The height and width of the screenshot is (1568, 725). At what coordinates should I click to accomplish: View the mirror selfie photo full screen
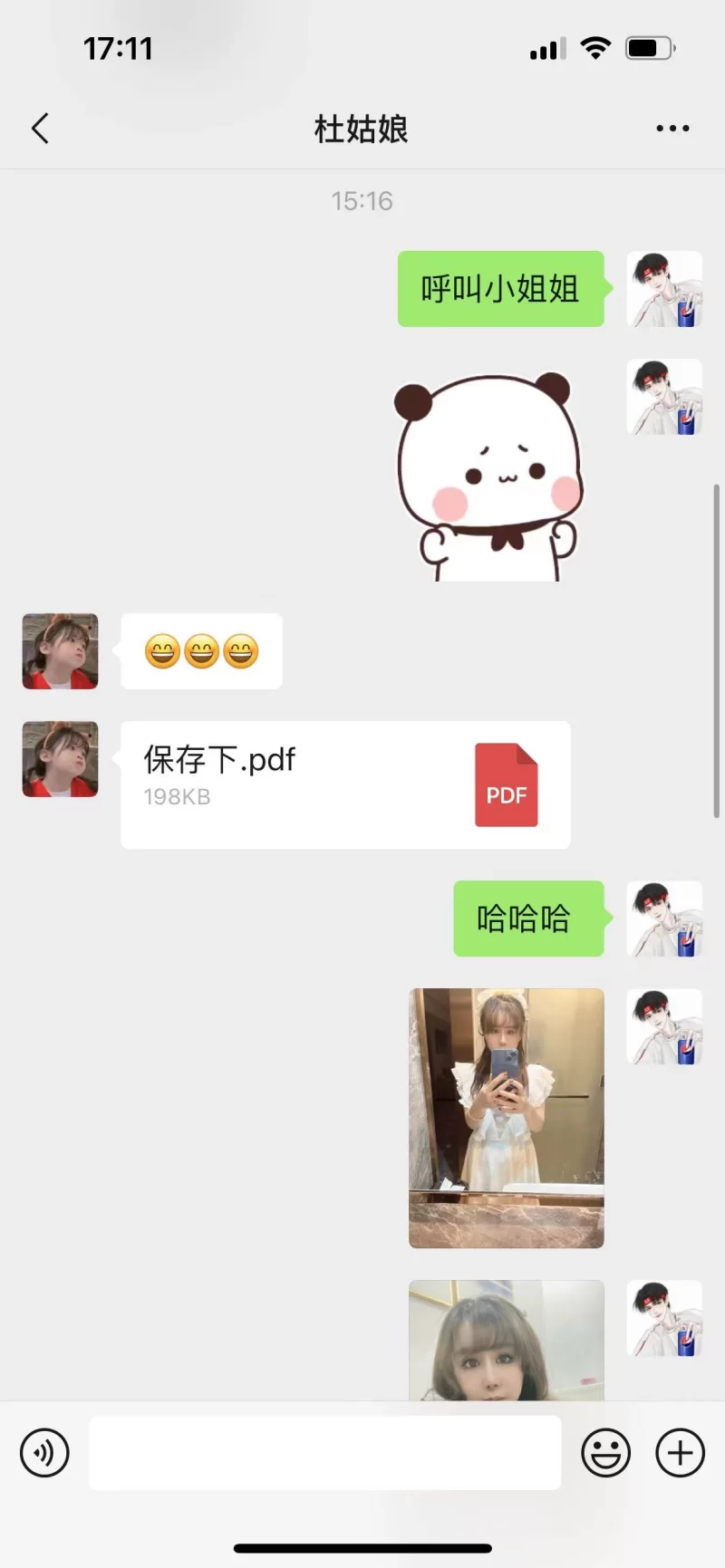coord(506,1118)
